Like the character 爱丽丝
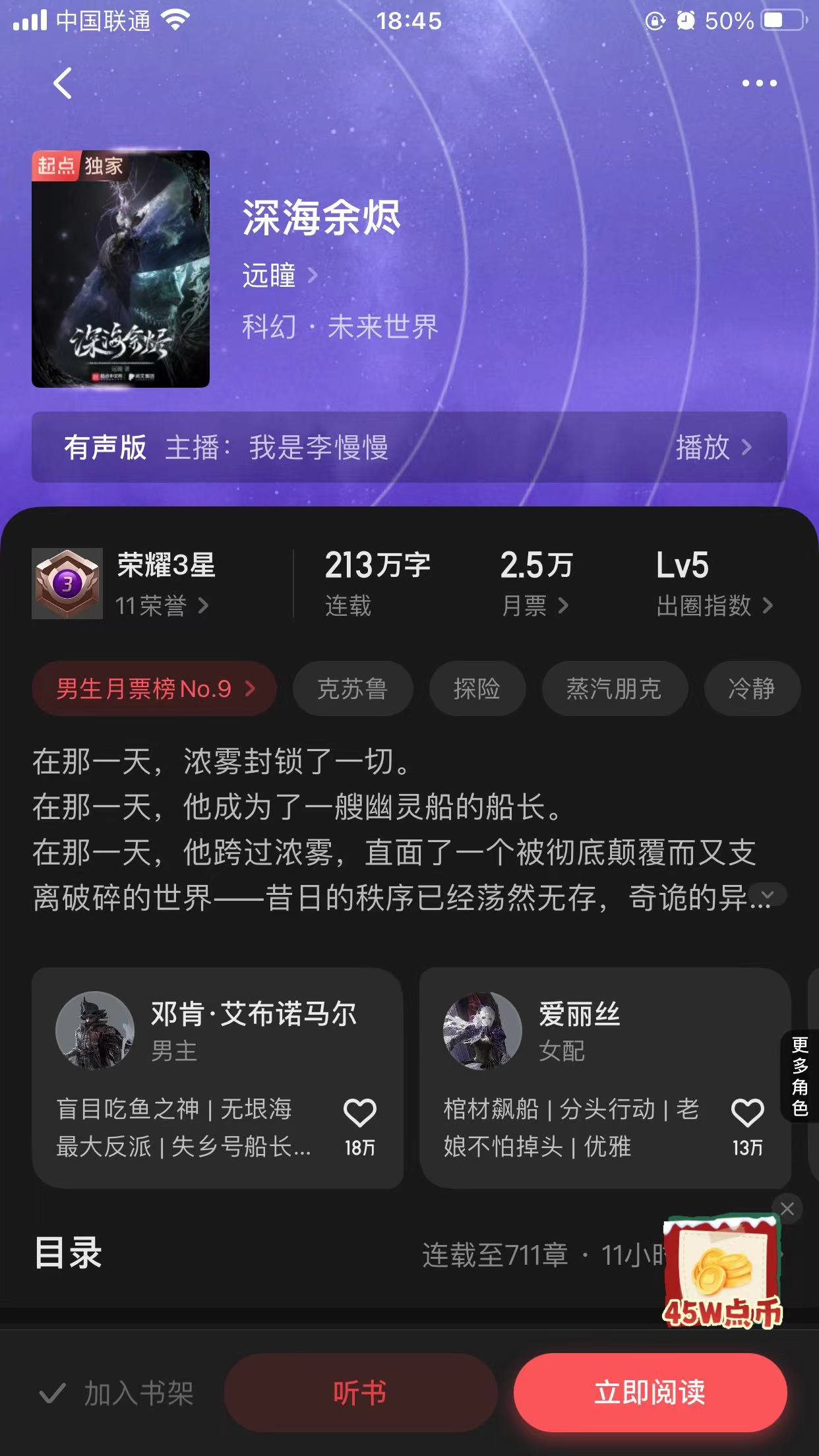The image size is (819, 1456). tap(747, 1114)
